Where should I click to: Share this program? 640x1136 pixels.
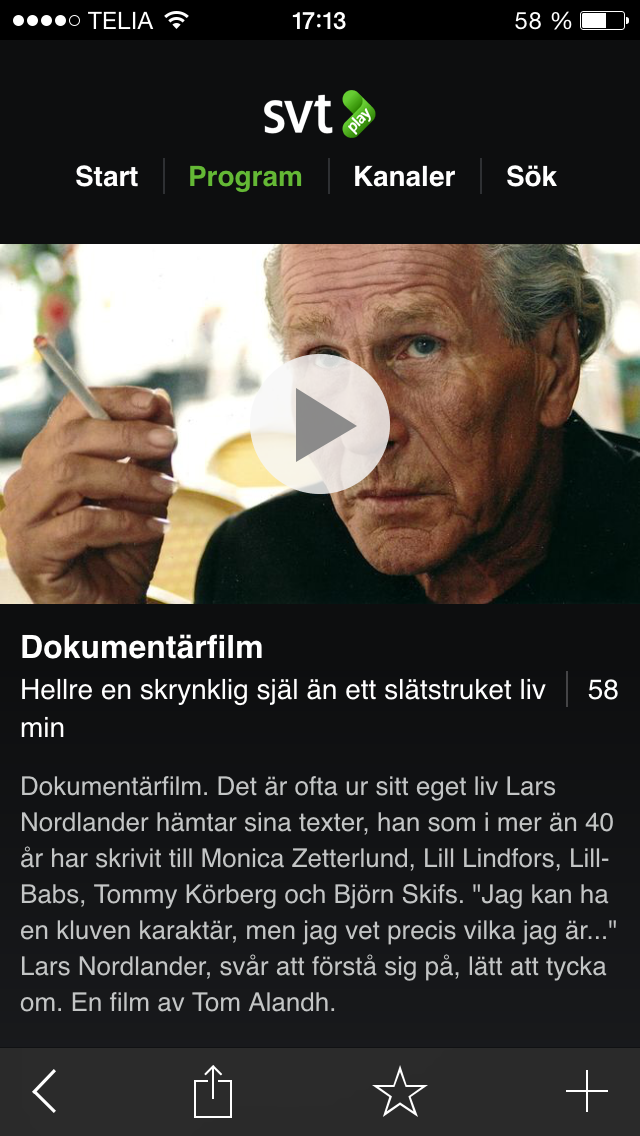(212, 1091)
